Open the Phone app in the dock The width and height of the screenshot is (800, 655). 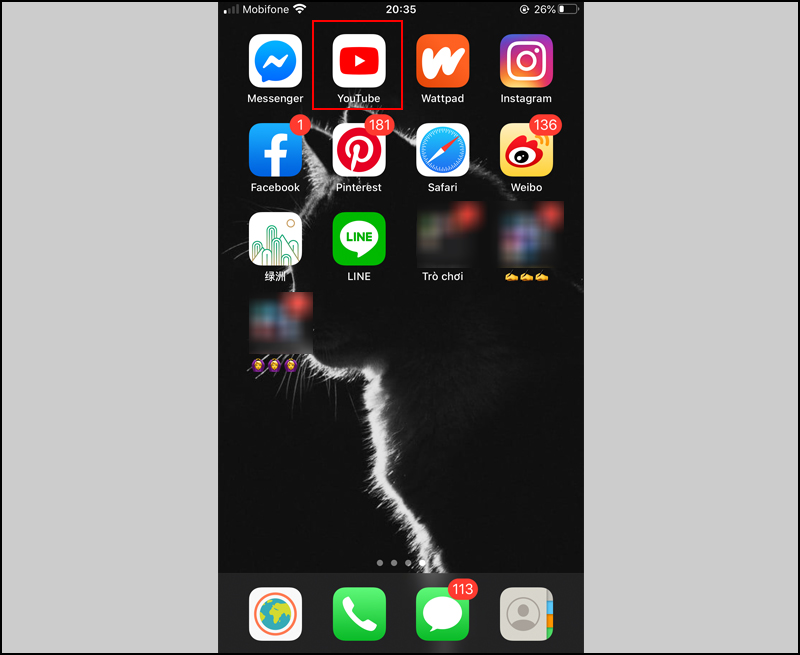pyautogui.click(x=359, y=613)
